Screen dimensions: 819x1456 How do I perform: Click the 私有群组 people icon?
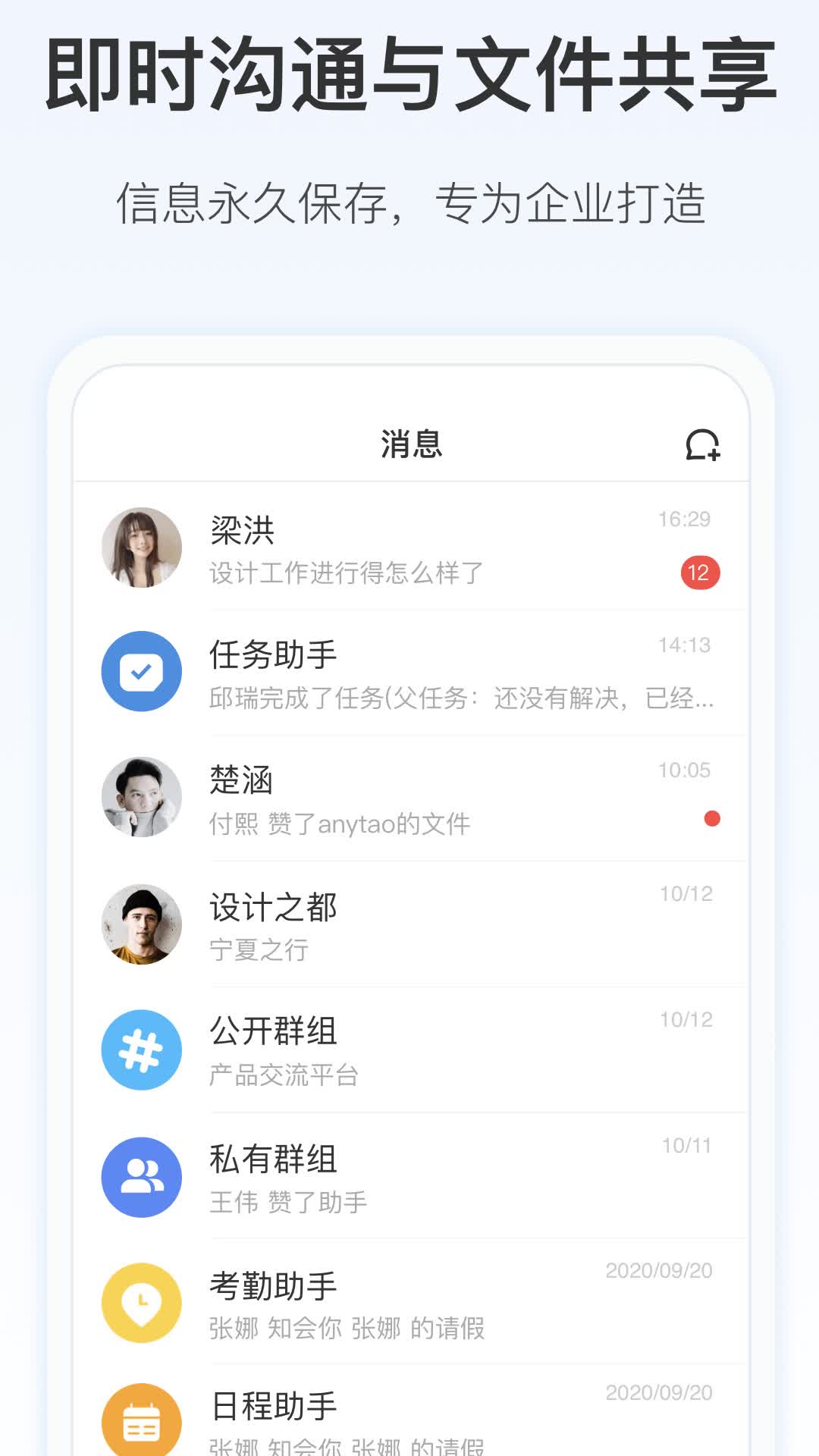pos(140,1178)
